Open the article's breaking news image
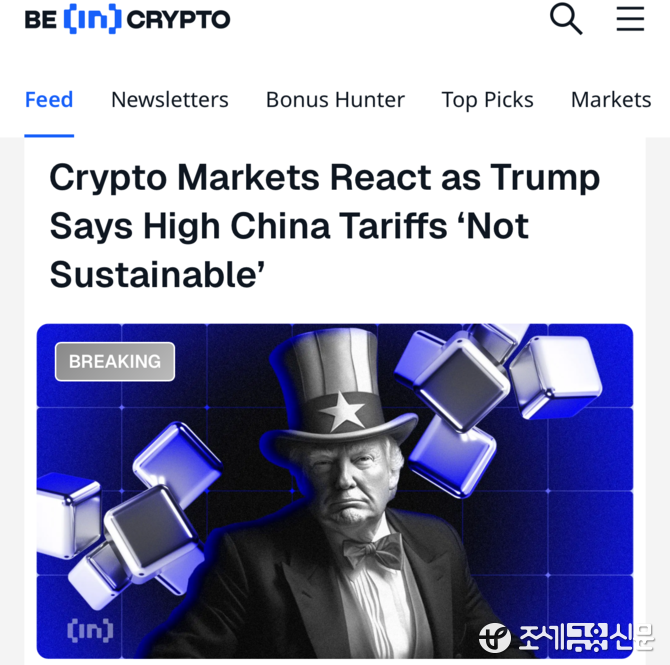670x665 pixels. tap(335, 490)
